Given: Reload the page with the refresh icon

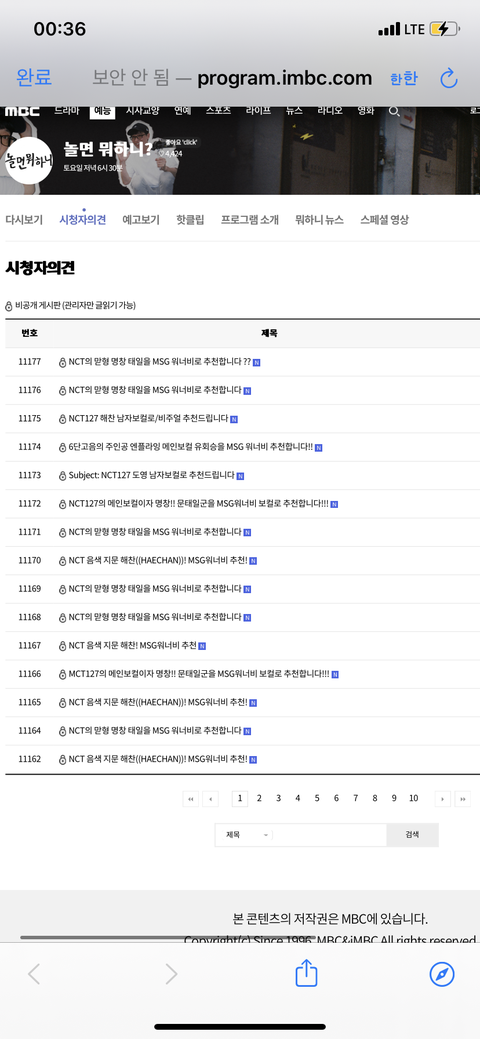Looking at the screenshot, I should click(x=449, y=78).
